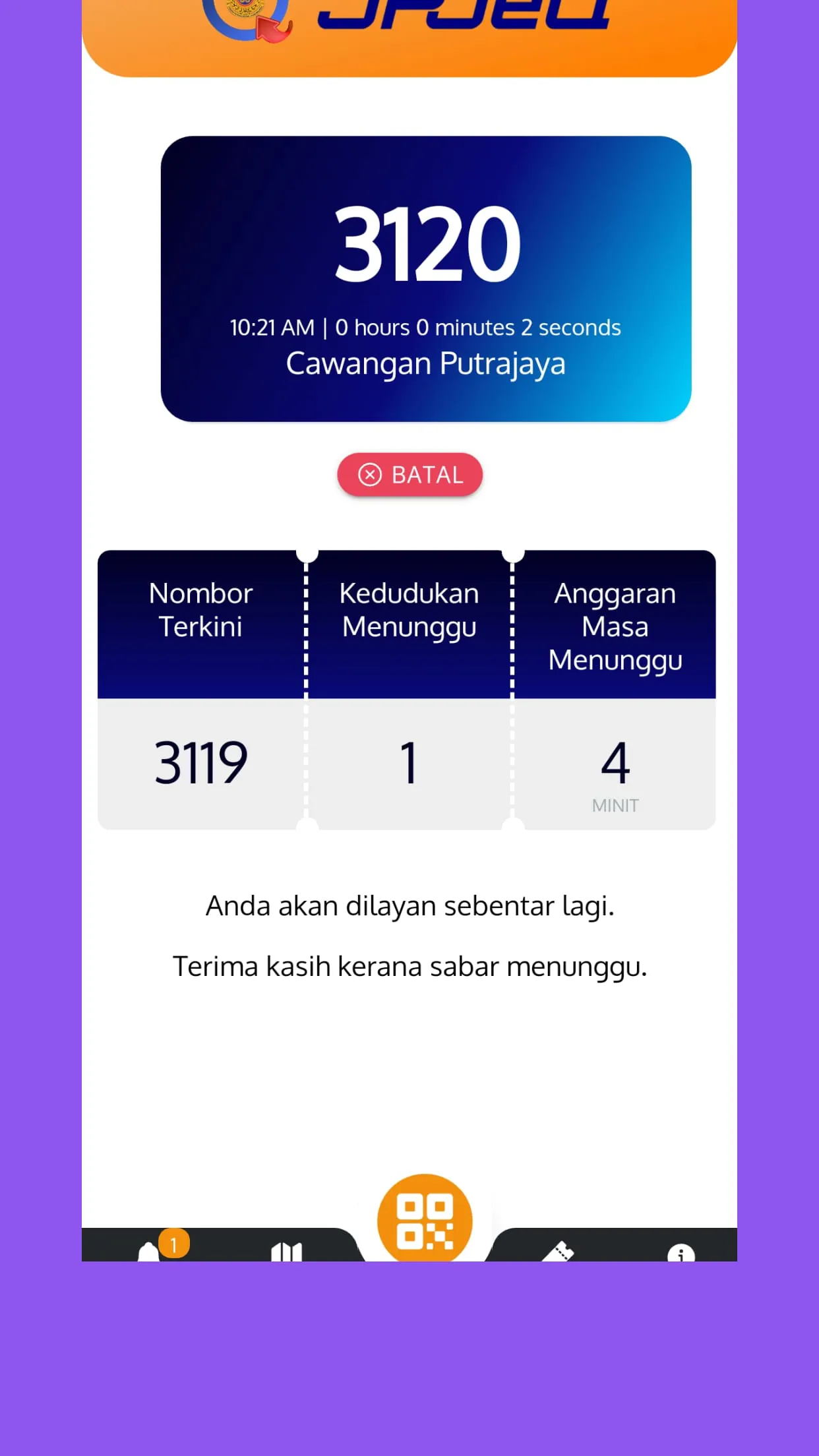Open the info tab
This screenshot has width=819, height=1456.
pos(681,1252)
